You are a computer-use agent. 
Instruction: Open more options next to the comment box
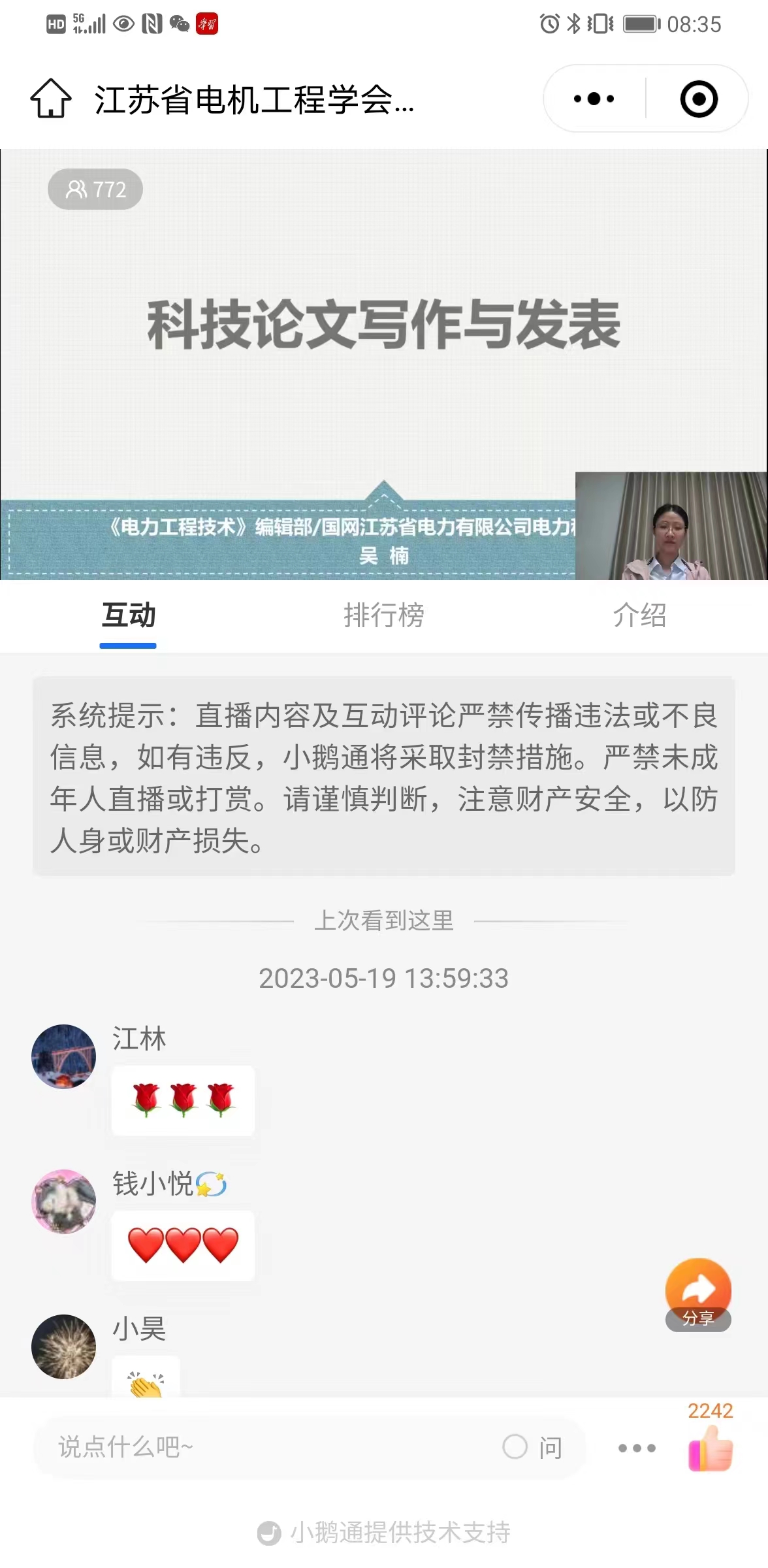[637, 1448]
